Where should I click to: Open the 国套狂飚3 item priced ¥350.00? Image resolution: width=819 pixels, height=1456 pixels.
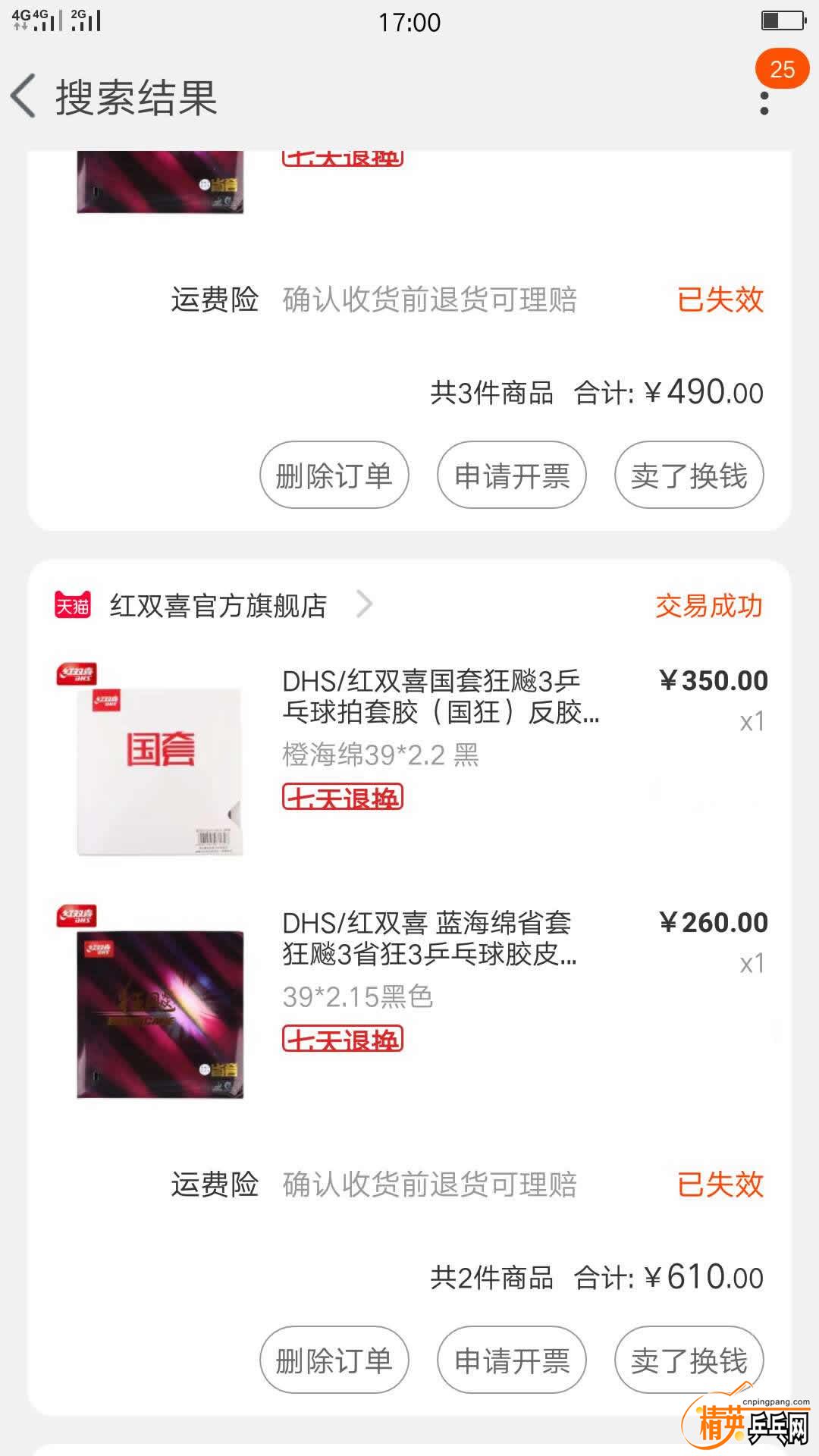click(440, 696)
